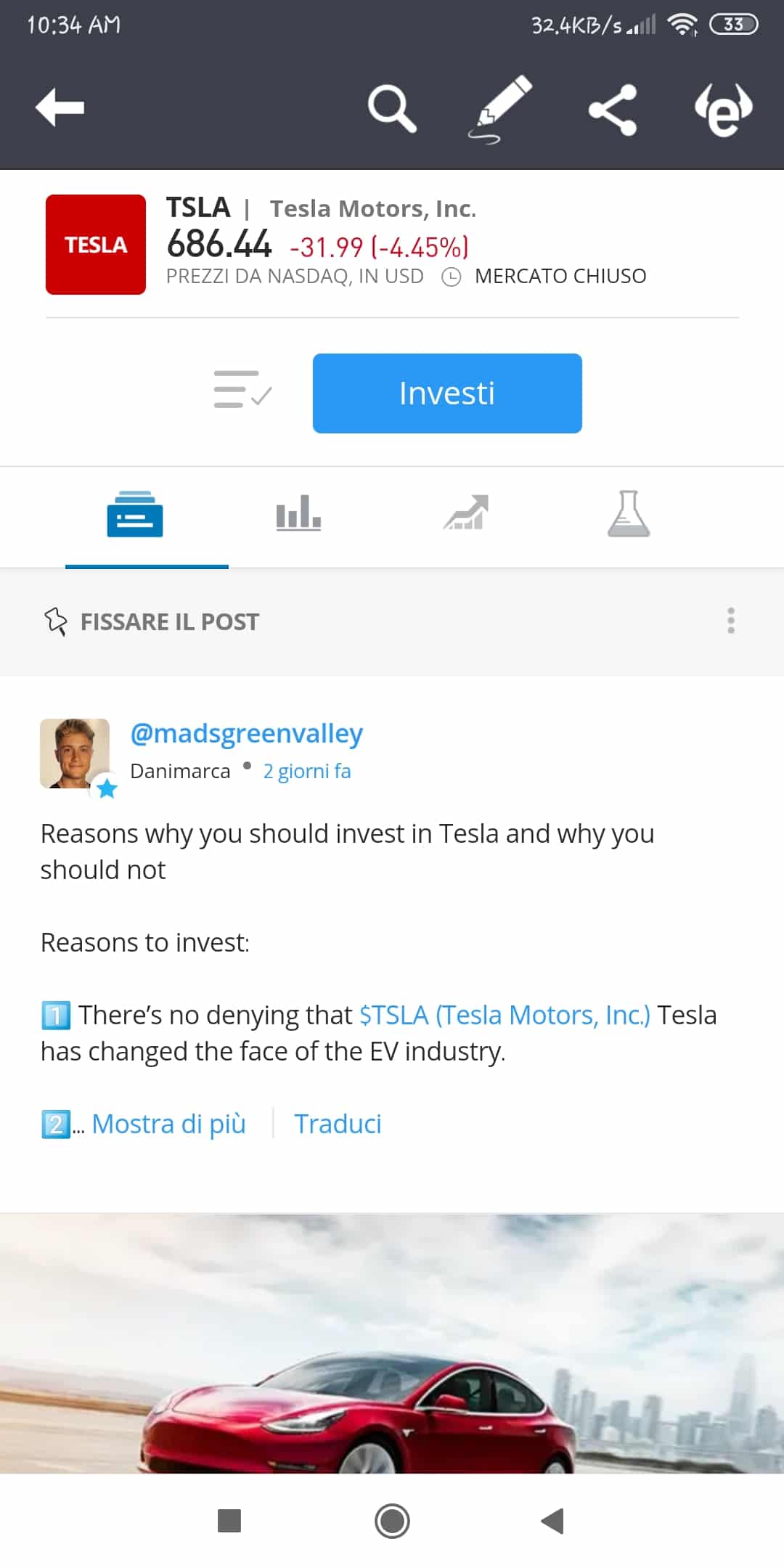Translate the post with Traduci
This screenshot has height=1568, width=784.
coord(338,1124)
